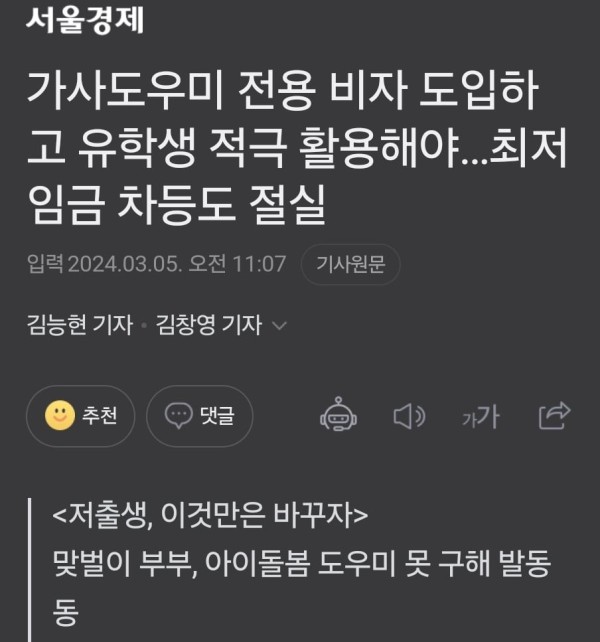Open the 댓글 comments button
Screen dimensions: 600x642
pyautogui.click(x=199, y=415)
